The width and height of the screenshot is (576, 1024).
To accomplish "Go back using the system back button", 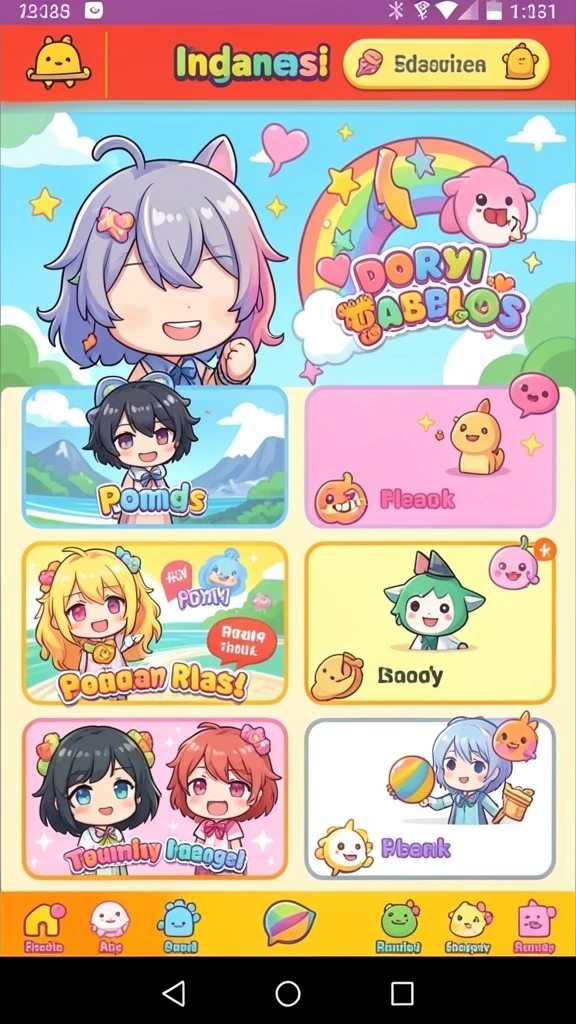I will (173, 993).
